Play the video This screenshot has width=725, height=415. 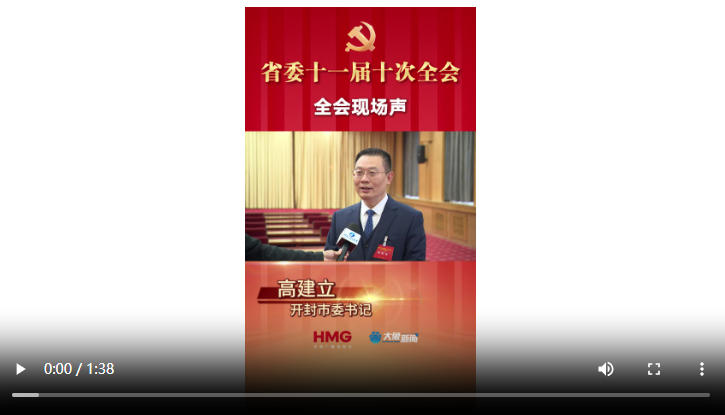click(x=20, y=369)
